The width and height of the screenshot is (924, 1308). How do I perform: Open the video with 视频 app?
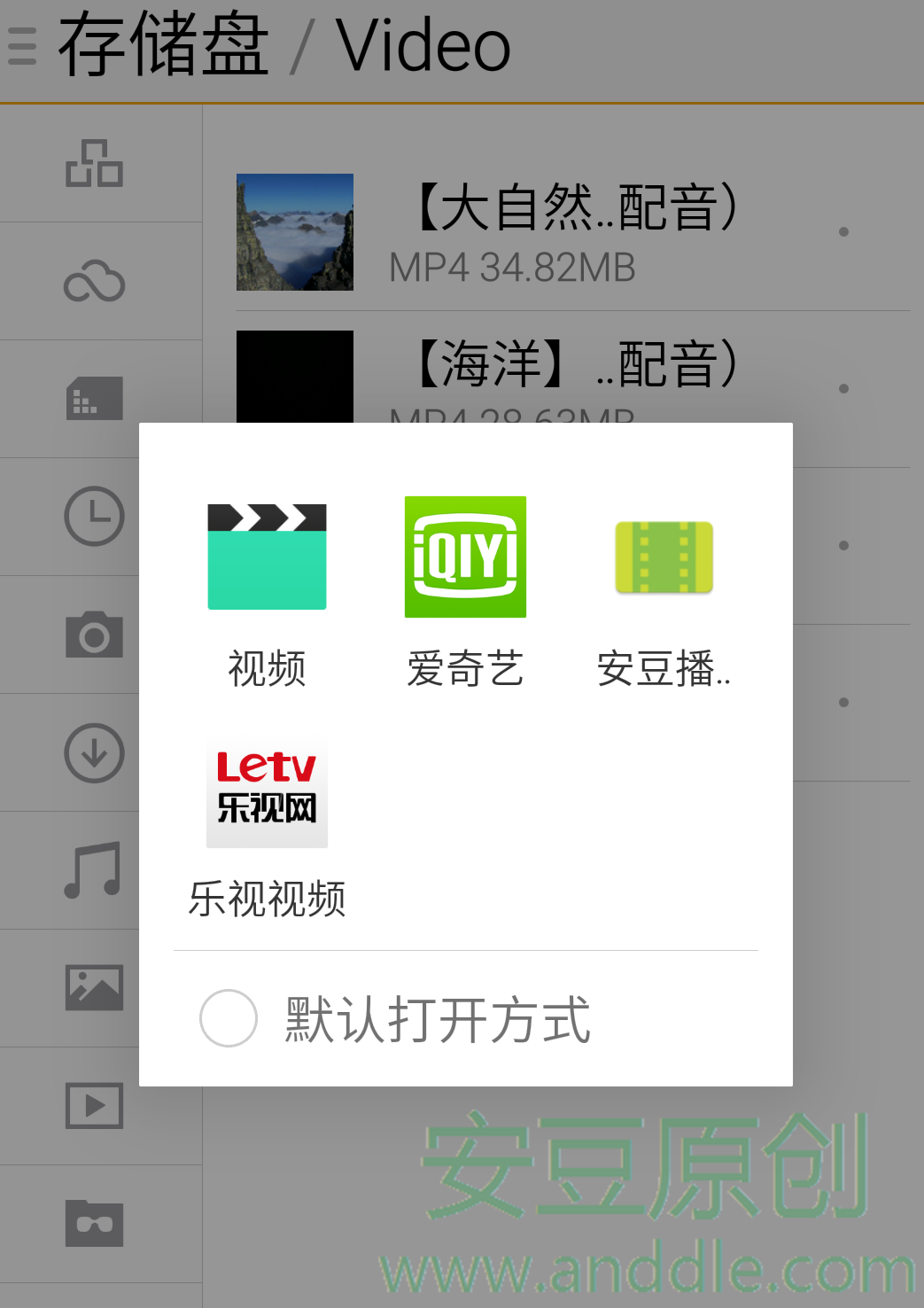pos(267,585)
